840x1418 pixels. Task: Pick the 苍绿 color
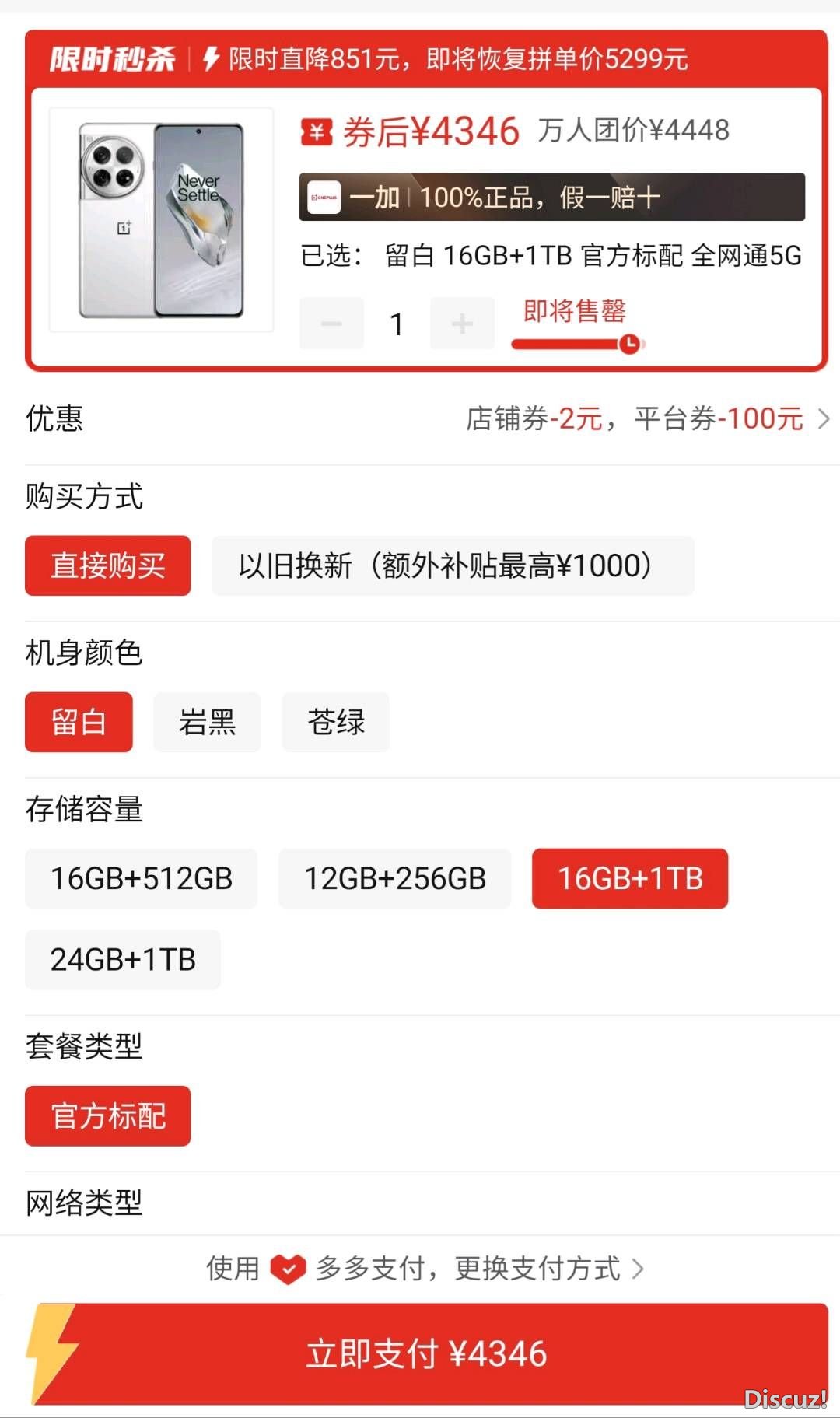tap(335, 722)
